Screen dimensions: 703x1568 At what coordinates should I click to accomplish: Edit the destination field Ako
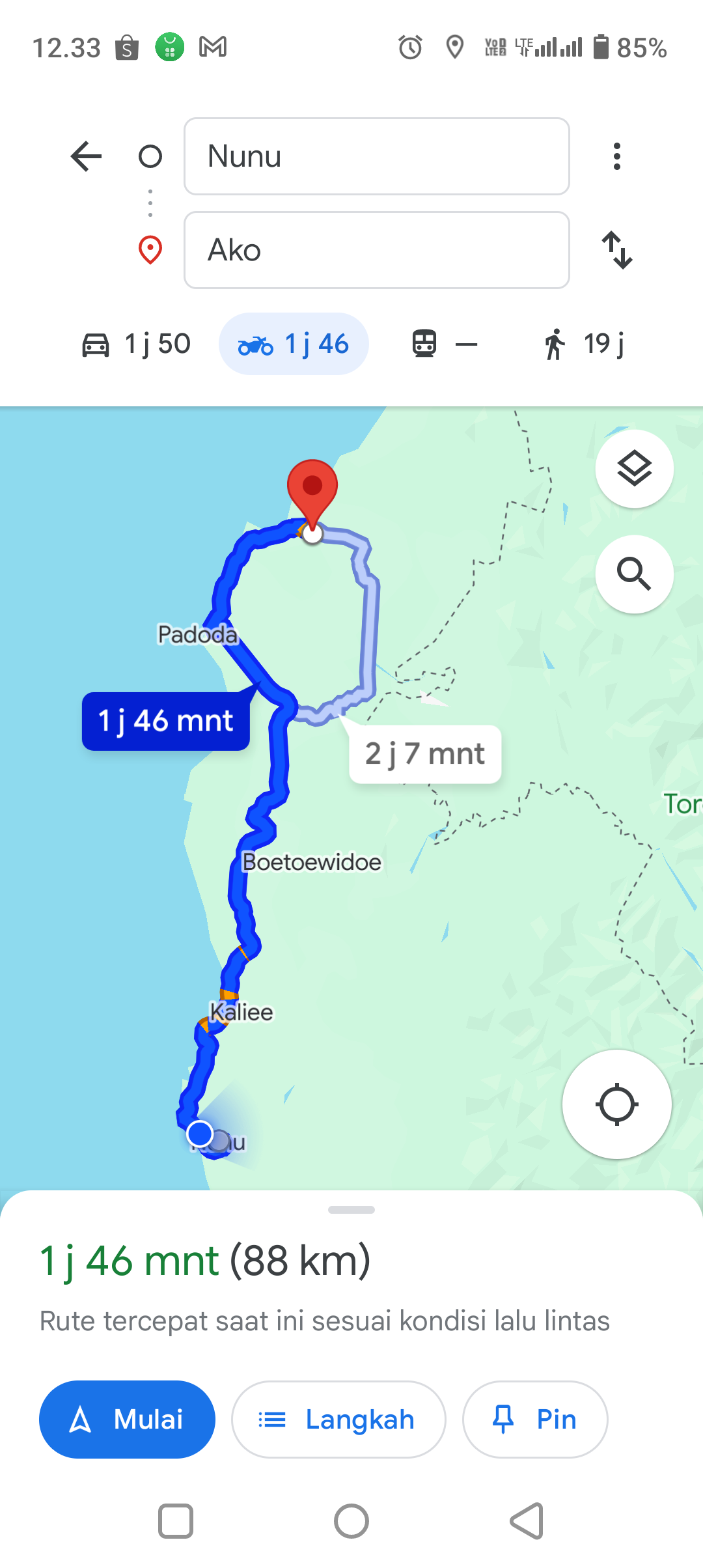pos(377,250)
